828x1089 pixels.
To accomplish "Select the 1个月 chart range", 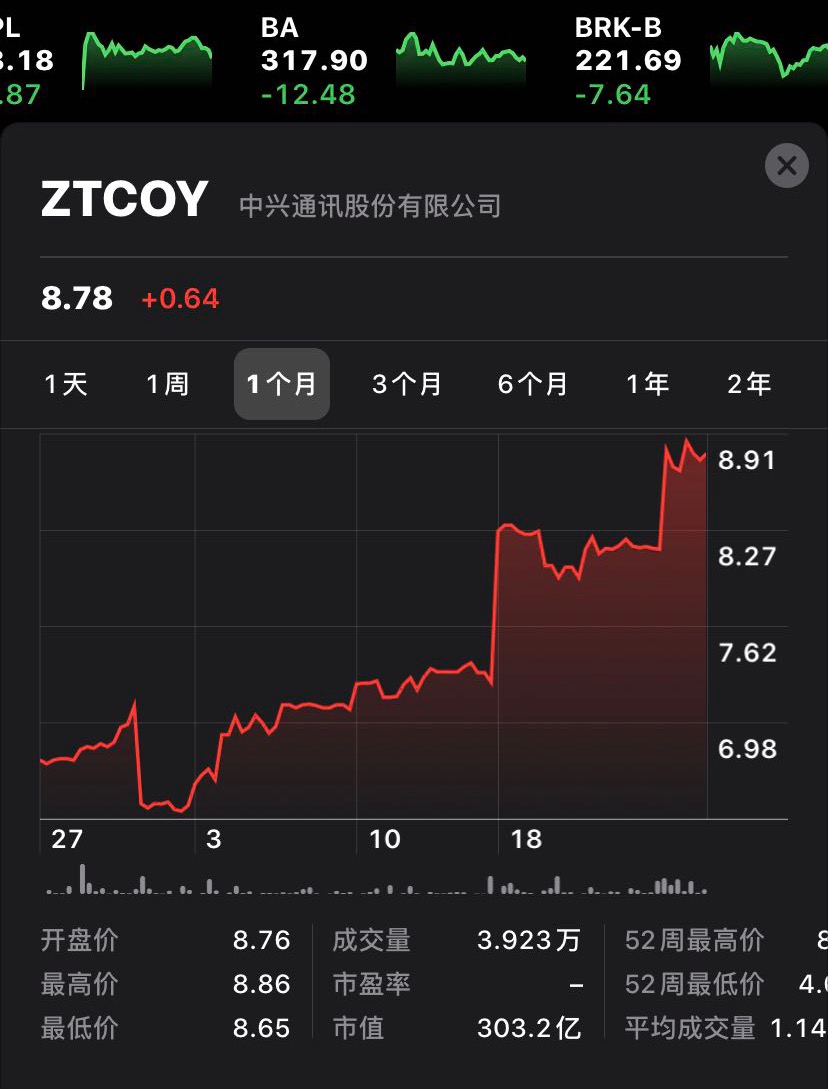I will point(281,384).
